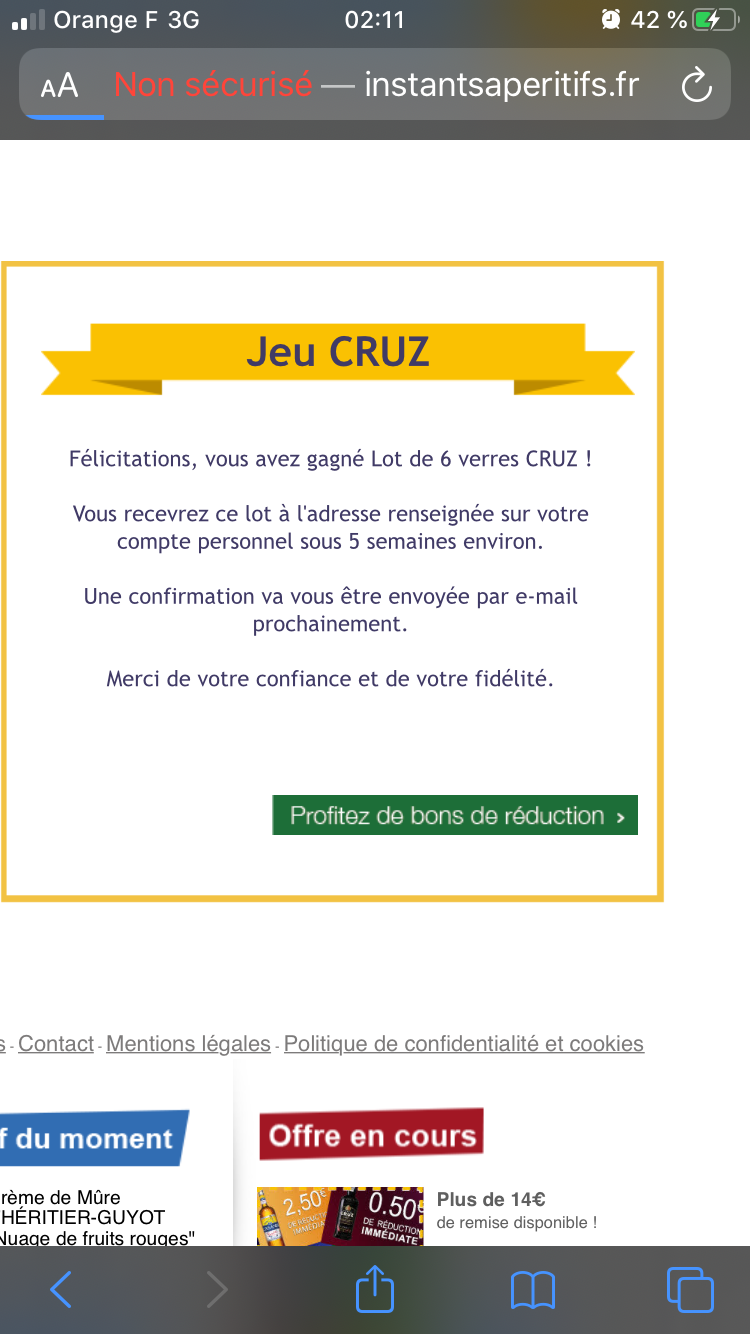Tap Profitez de bons de réduction button
This screenshot has height=1334, width=750.
click(x=455, y=815)
